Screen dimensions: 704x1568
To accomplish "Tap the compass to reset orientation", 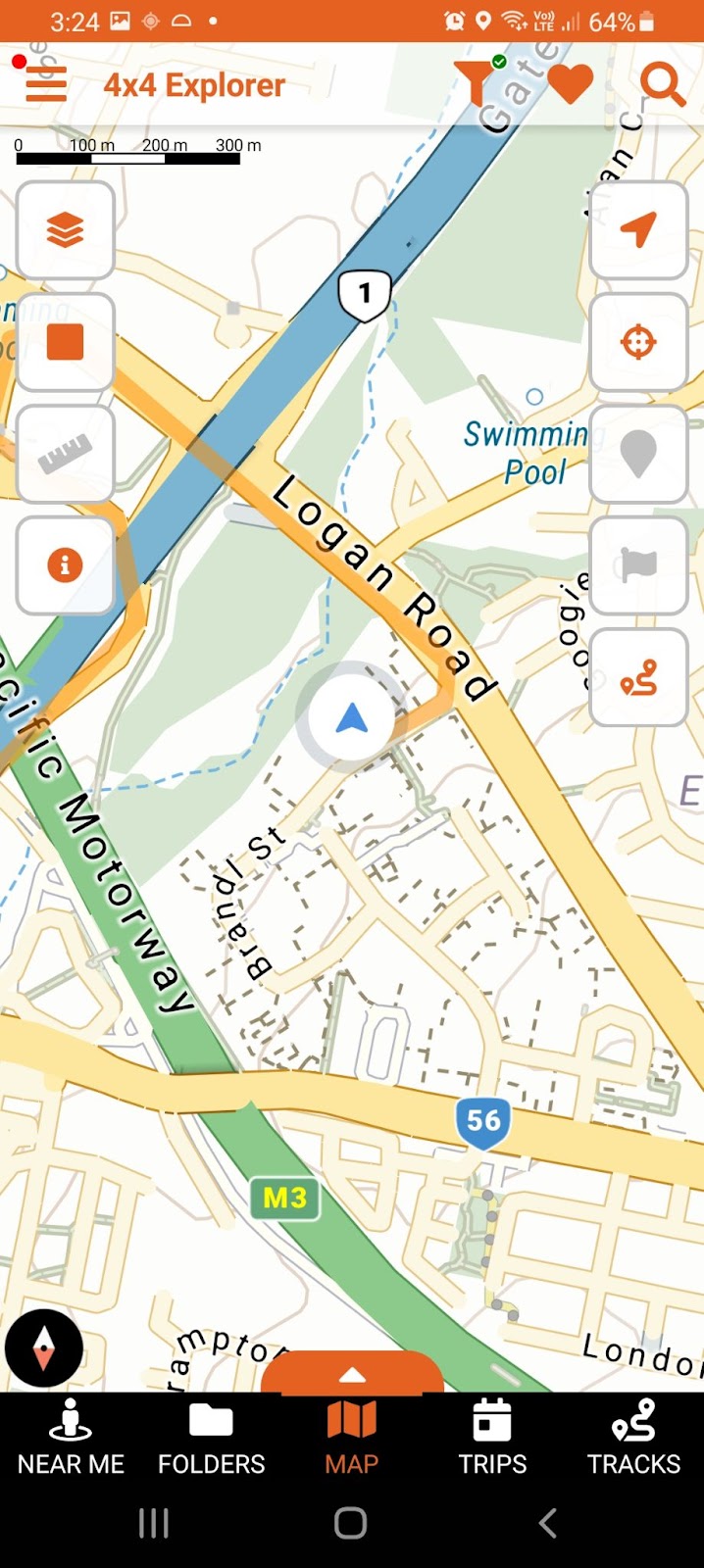I will point(43,1348).
